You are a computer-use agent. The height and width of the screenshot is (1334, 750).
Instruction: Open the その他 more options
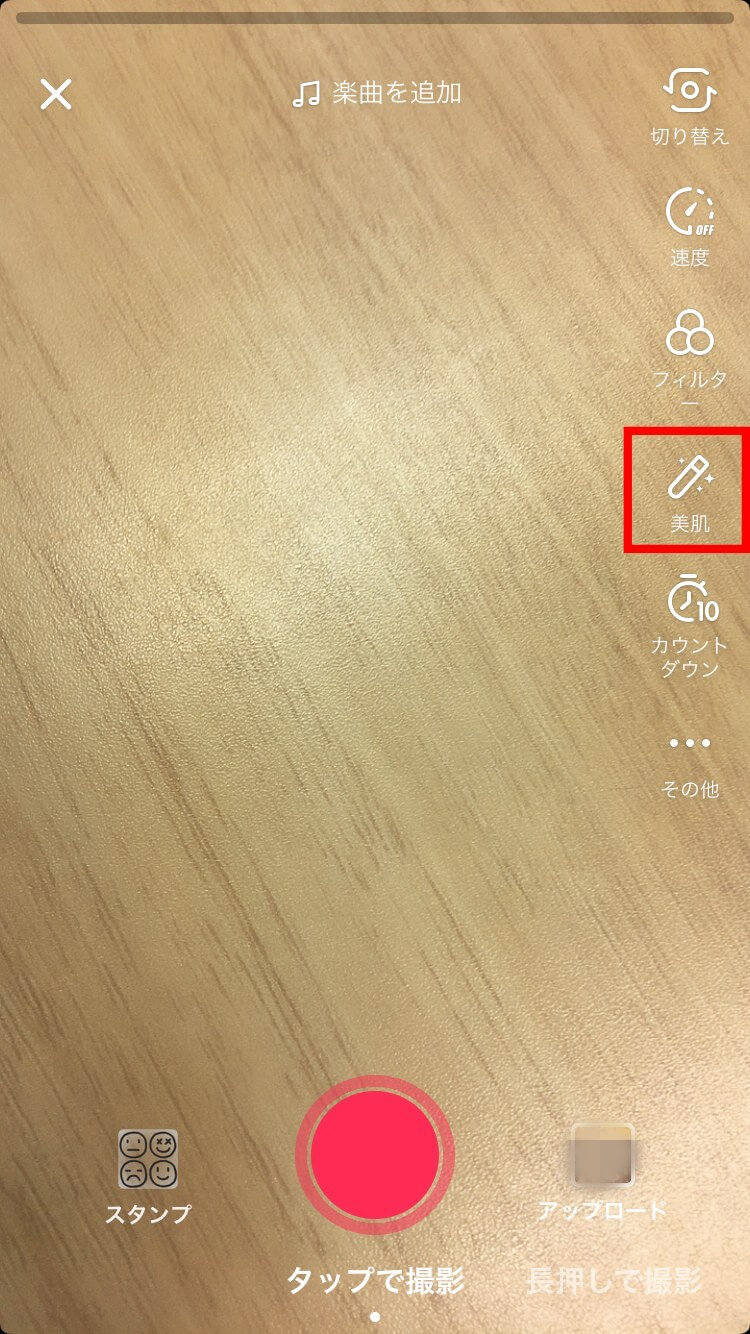(x=689, y=762)
